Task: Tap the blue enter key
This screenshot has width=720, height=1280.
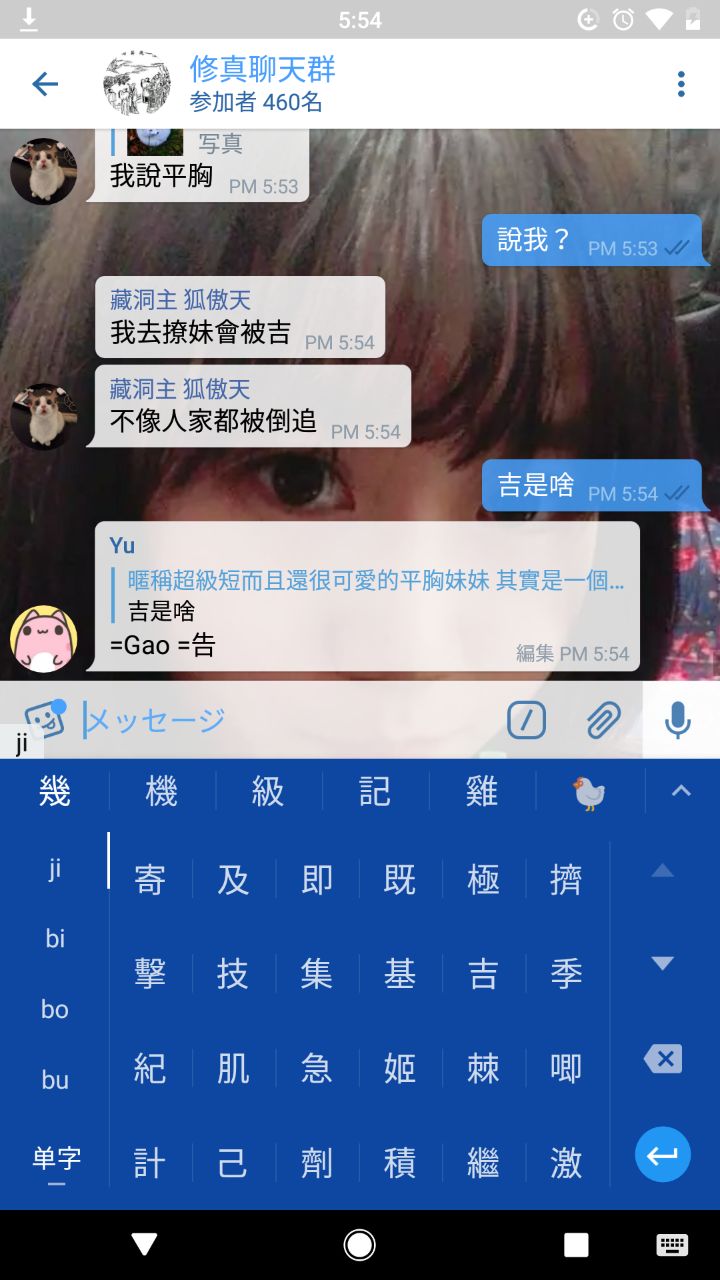Action: (662, 1155)
